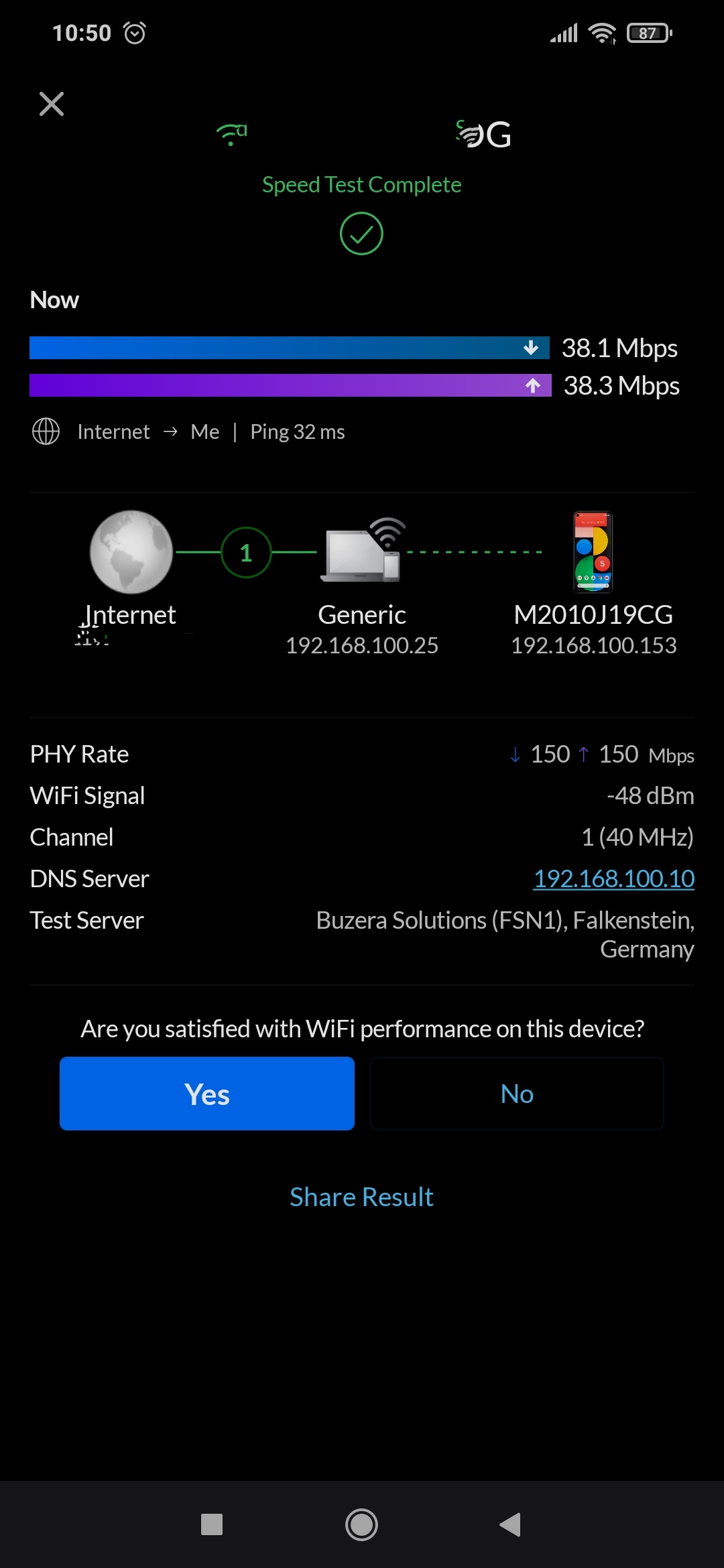Select the WiFi test icon at top
724x1568 pixels.
231,134
